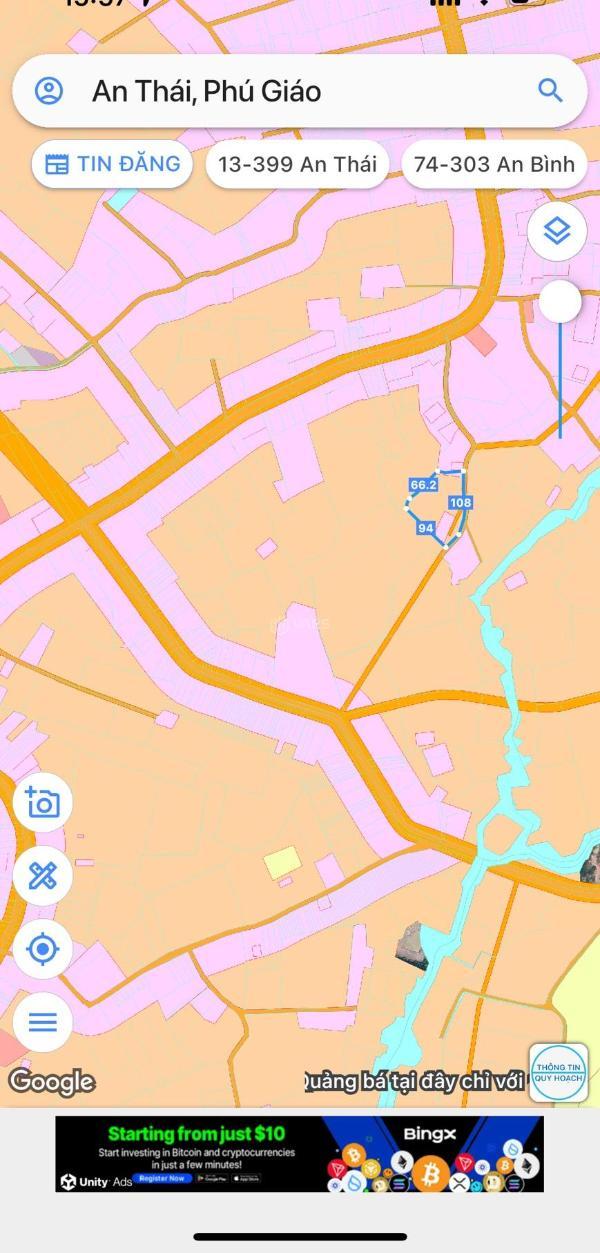Screen dimensions: 600x1253
Task: Open the account profile icon
Action: [49, 91]
